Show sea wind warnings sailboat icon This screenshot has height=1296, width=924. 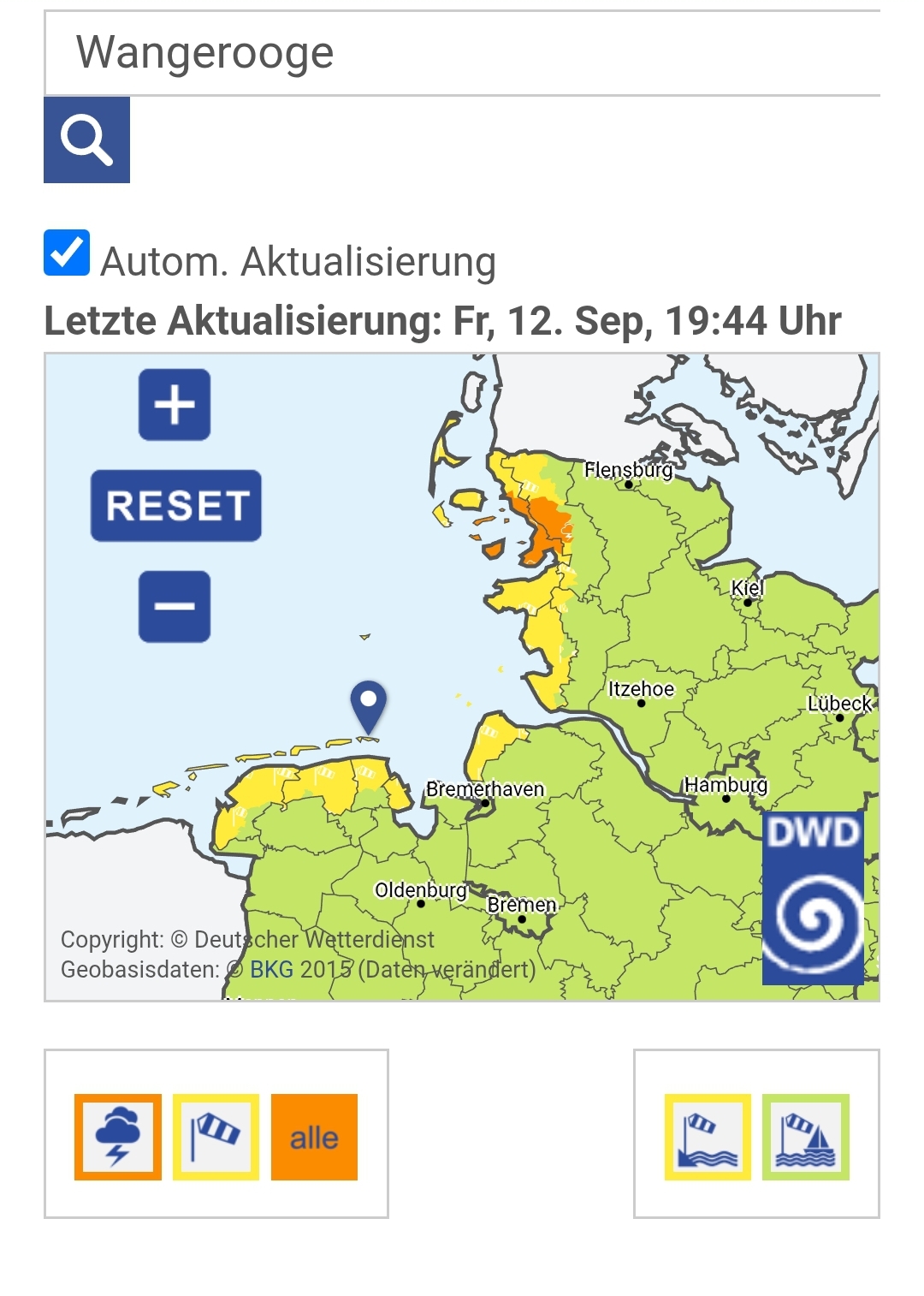click(x=805, y=1137)
